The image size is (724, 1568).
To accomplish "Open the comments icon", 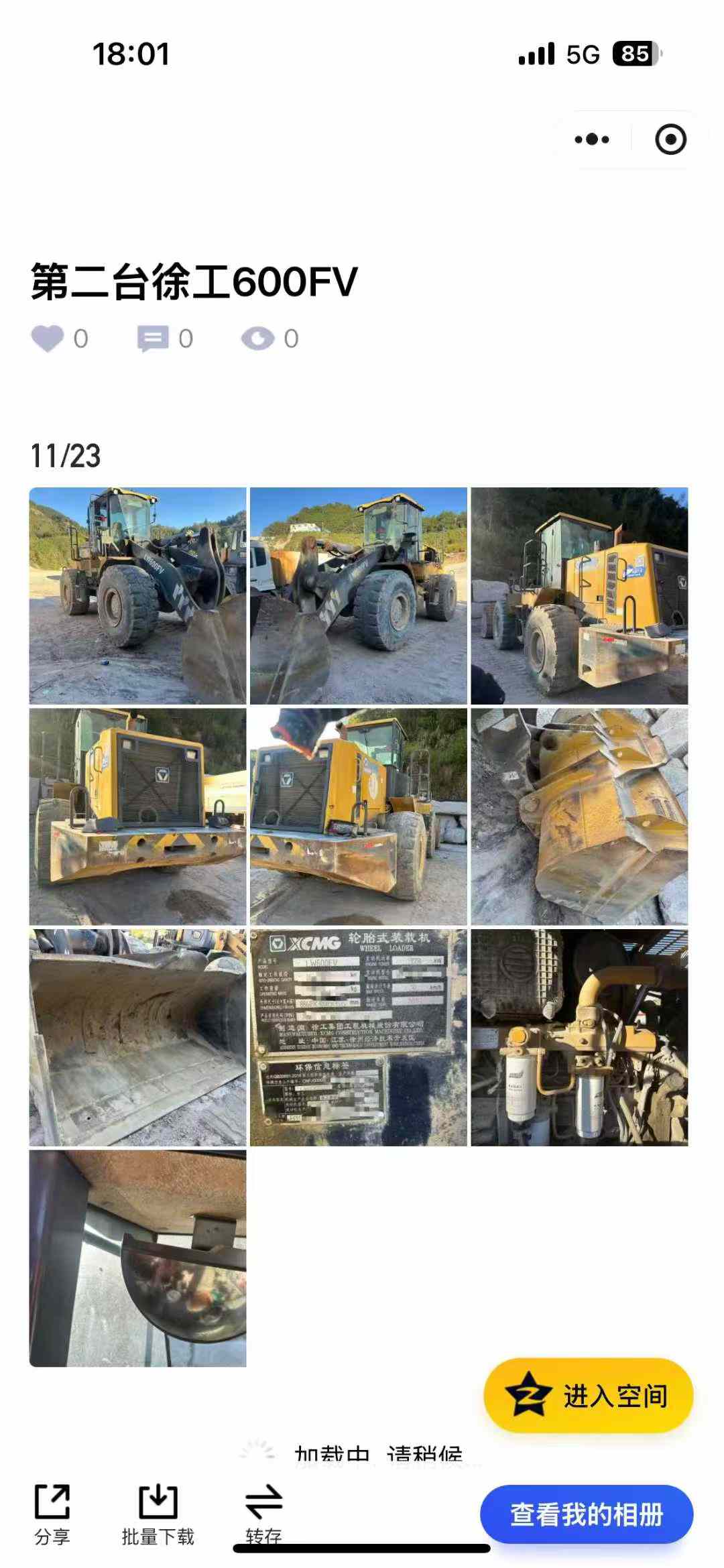I will 153,339.
